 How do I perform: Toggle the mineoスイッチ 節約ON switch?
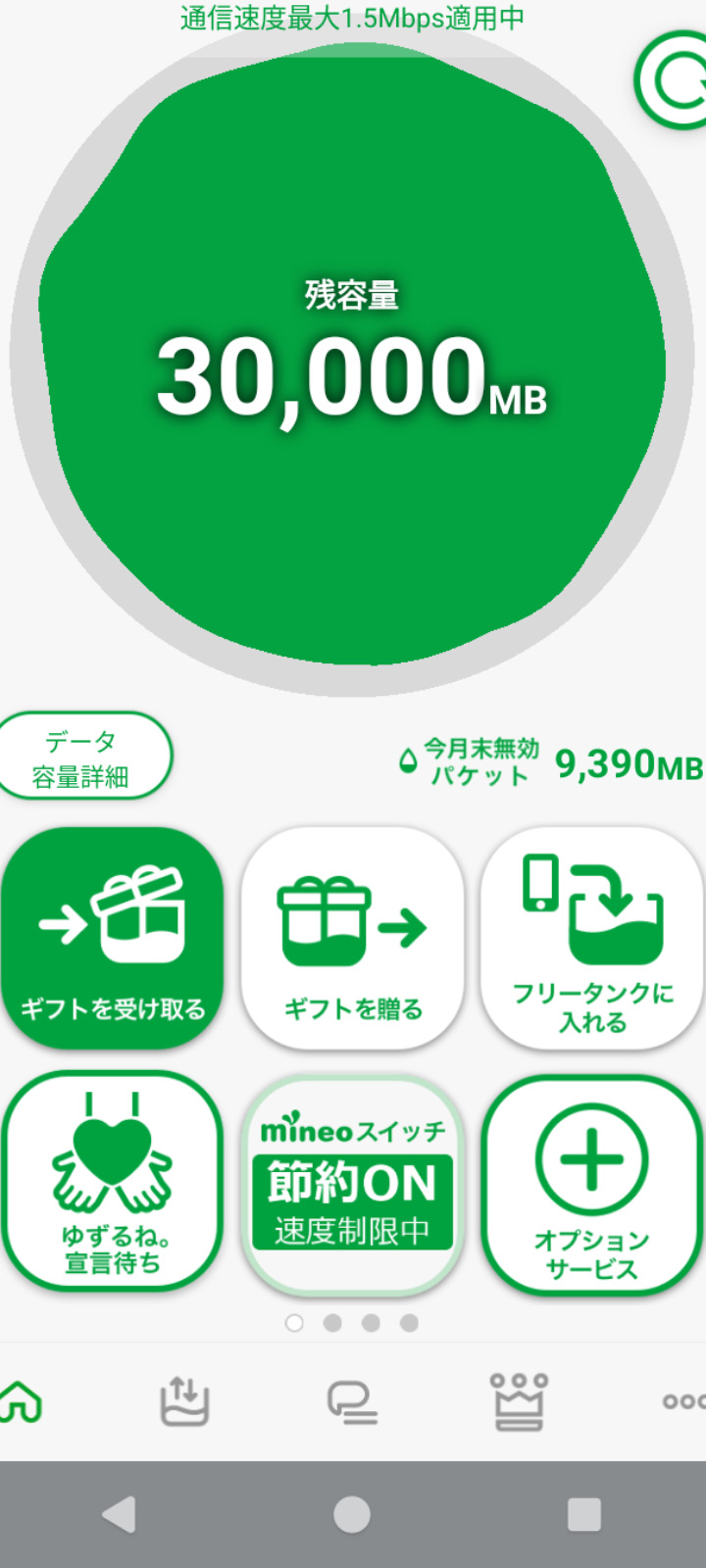pyautogui.click(x=352, y=1184)
